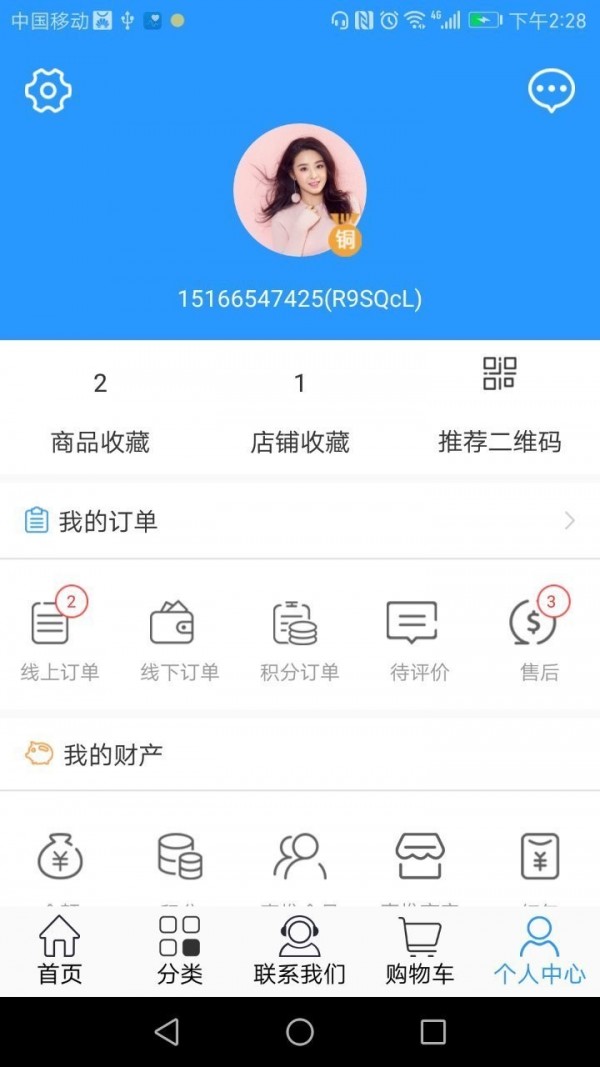
Task: Switch to the 首页 tab
Action: 60,951
